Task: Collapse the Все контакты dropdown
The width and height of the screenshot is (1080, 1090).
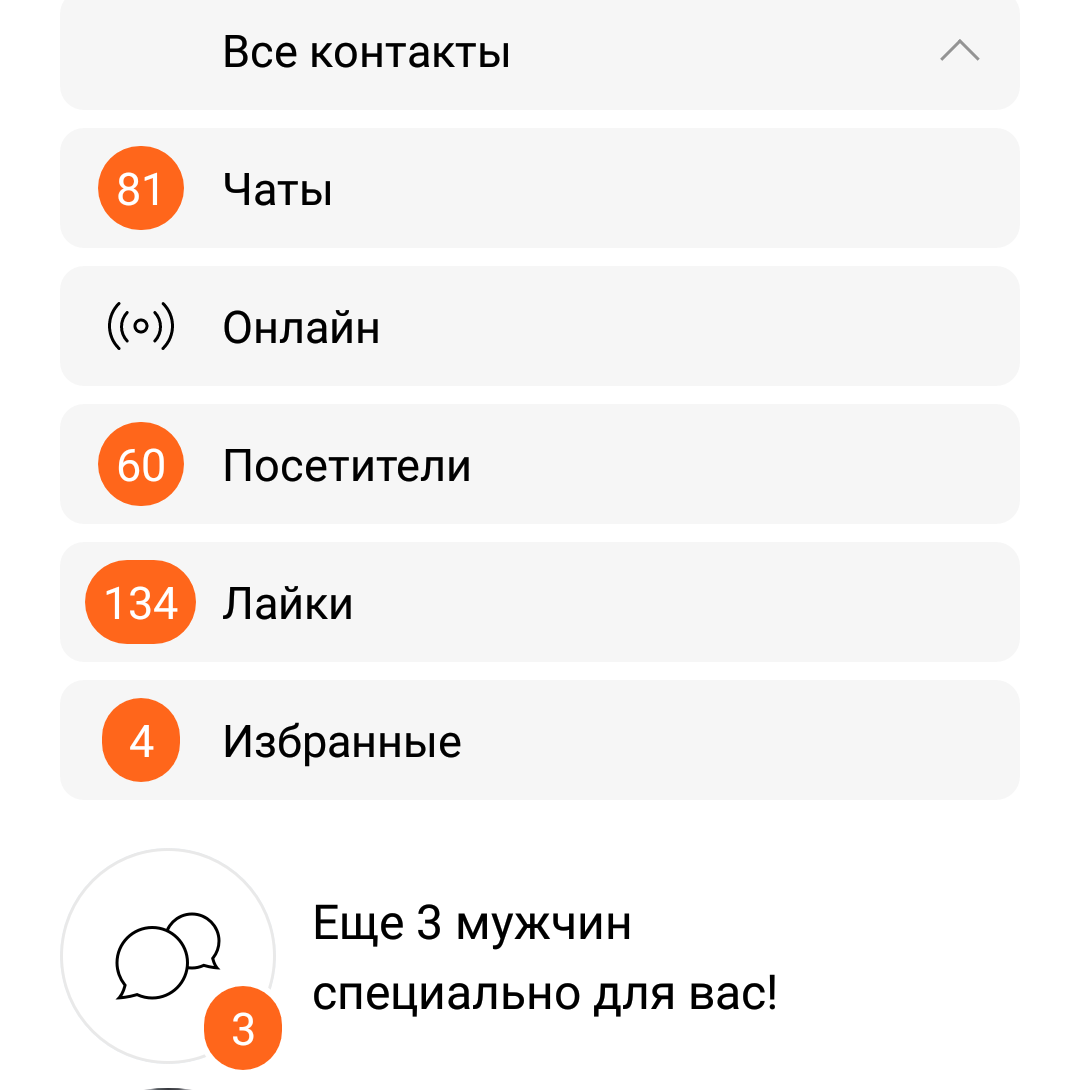Action: coord(958,52)
